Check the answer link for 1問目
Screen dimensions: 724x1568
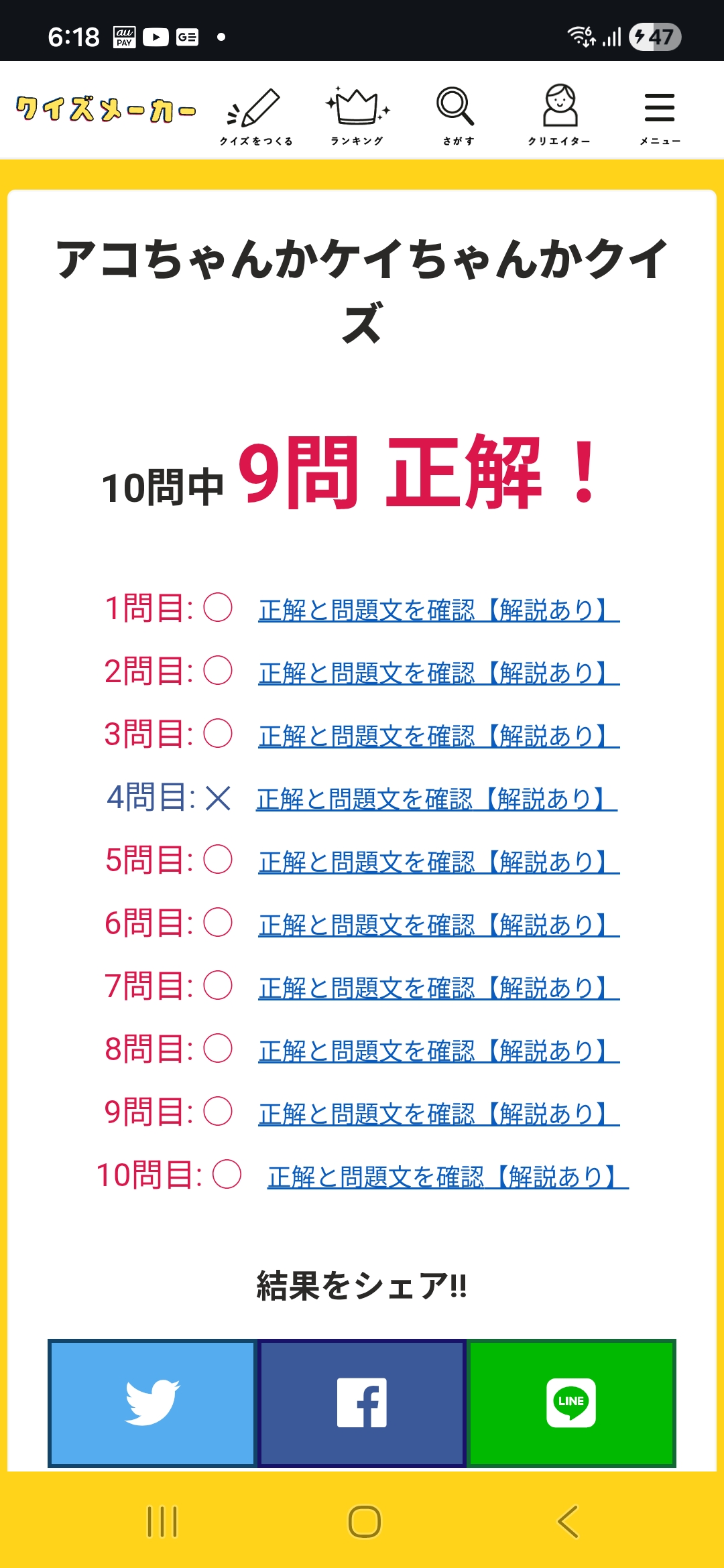tap(438, 610)
